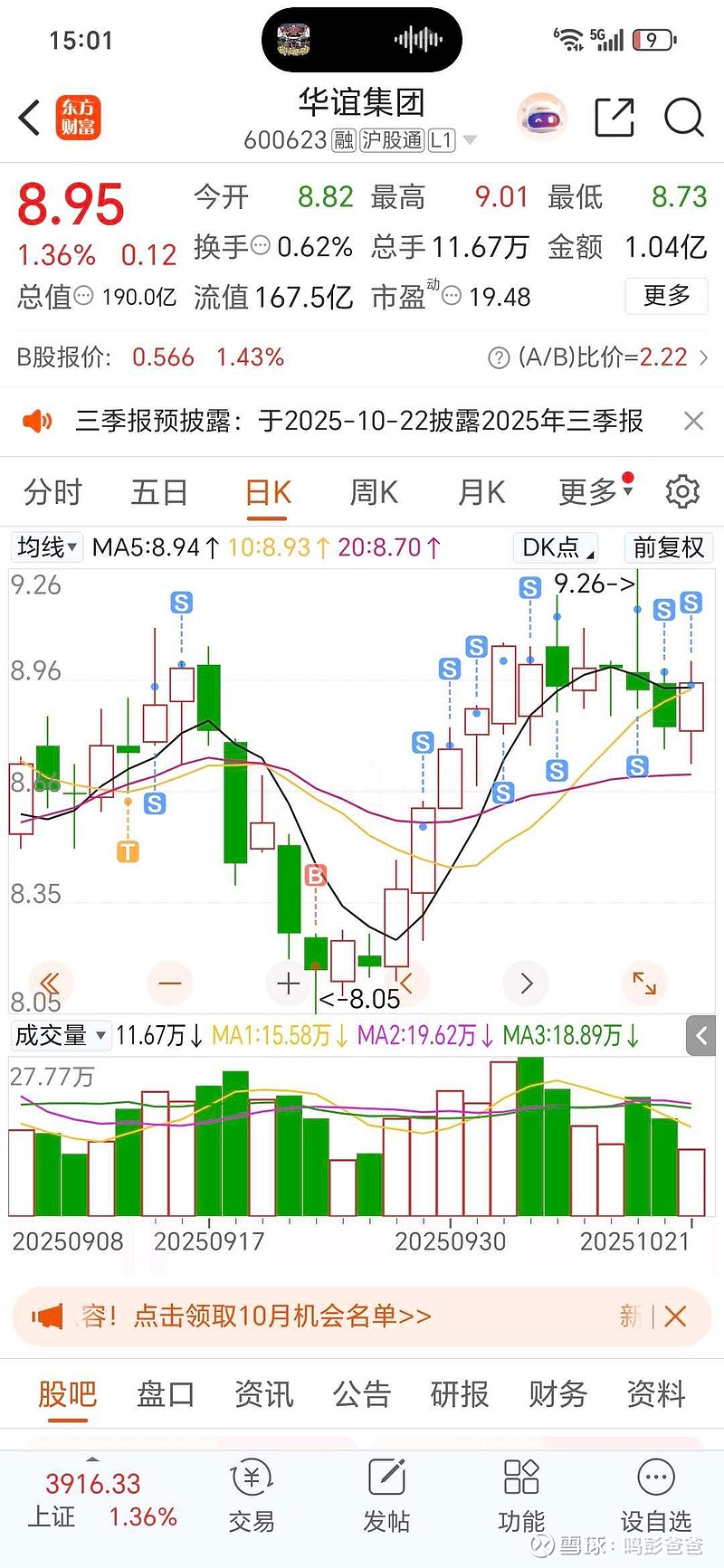Switch to the 五日 chart tab
This screenshot has width=724, height=1568.
click(x=159, y=492)
